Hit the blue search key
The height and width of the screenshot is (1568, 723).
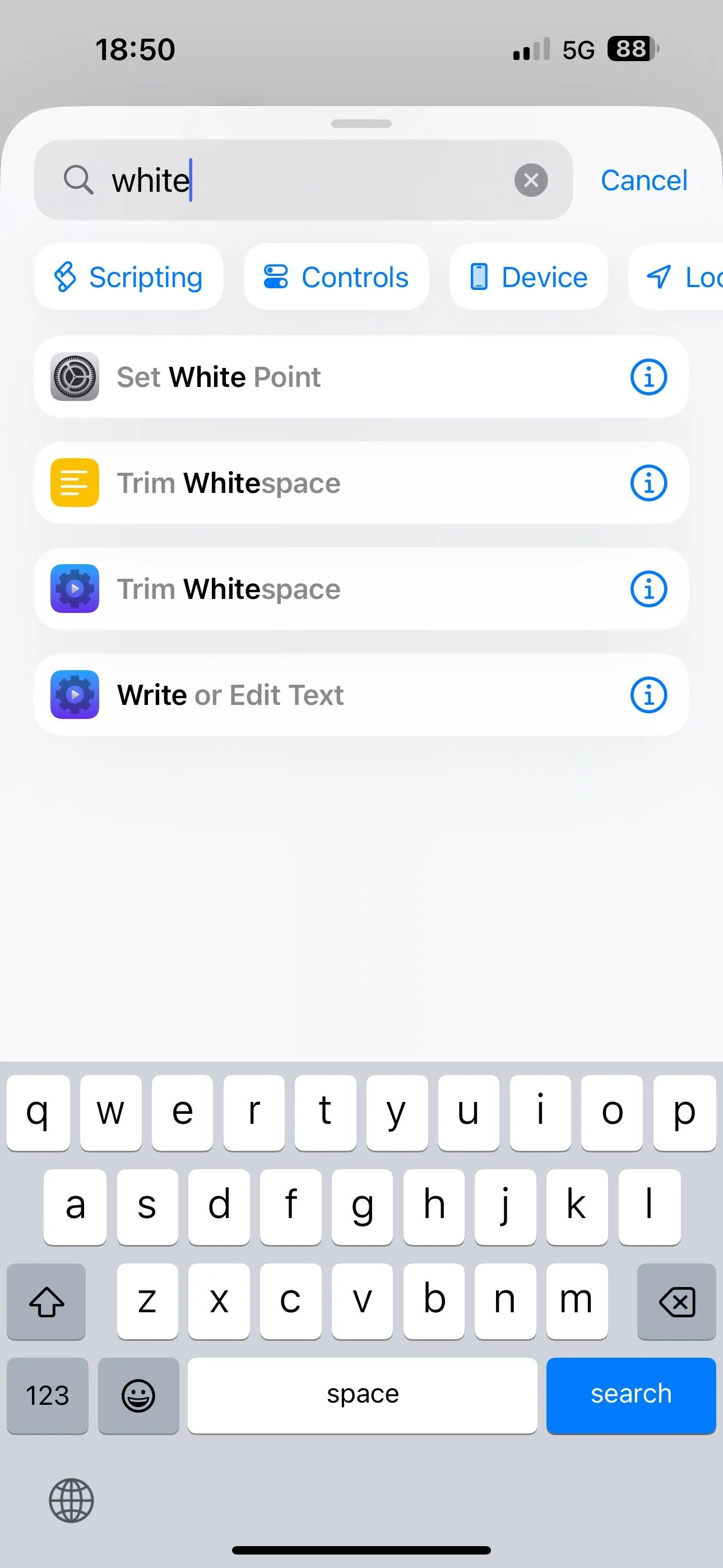[x=631, y=1395]
